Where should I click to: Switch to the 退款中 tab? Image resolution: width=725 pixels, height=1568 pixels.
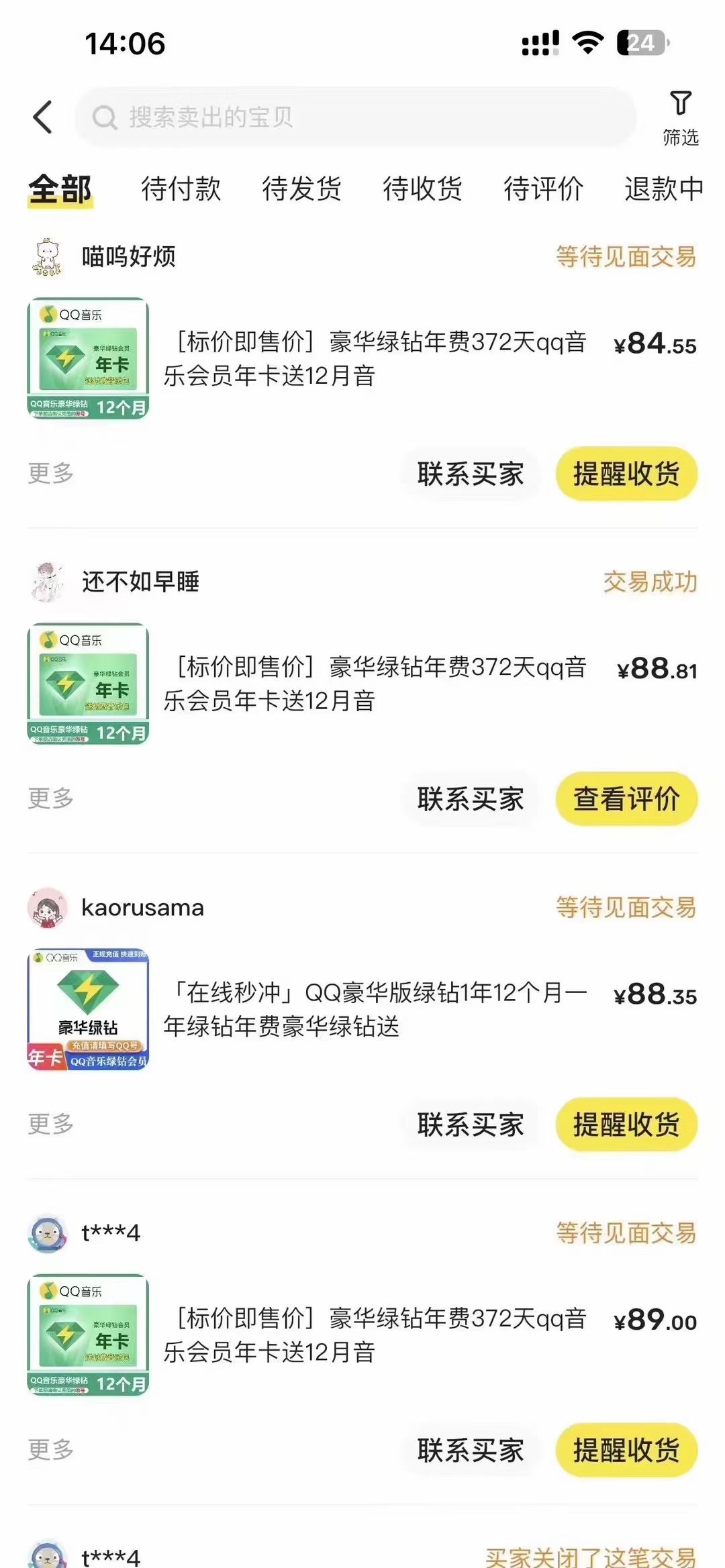tap(663, 189)
